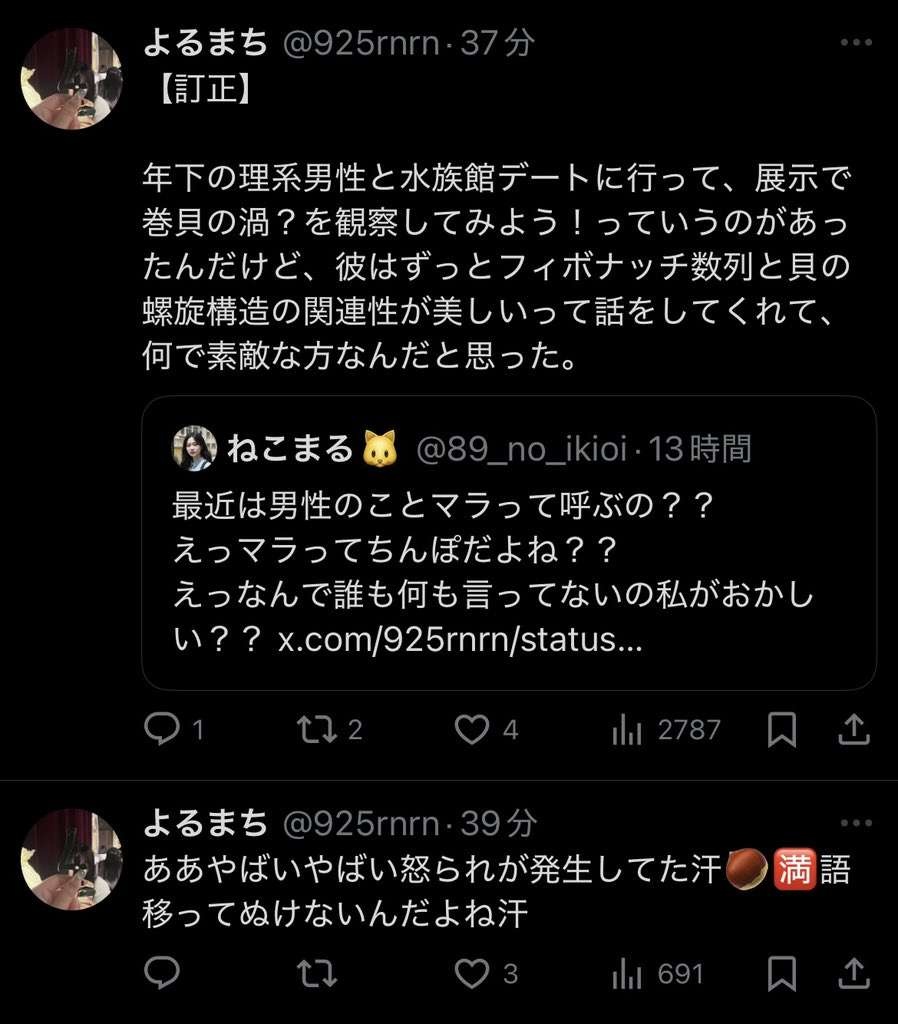Open overflow menu on the 【訂正】 post
Viewport: 898px width, 1024px height.
point(856,43)
